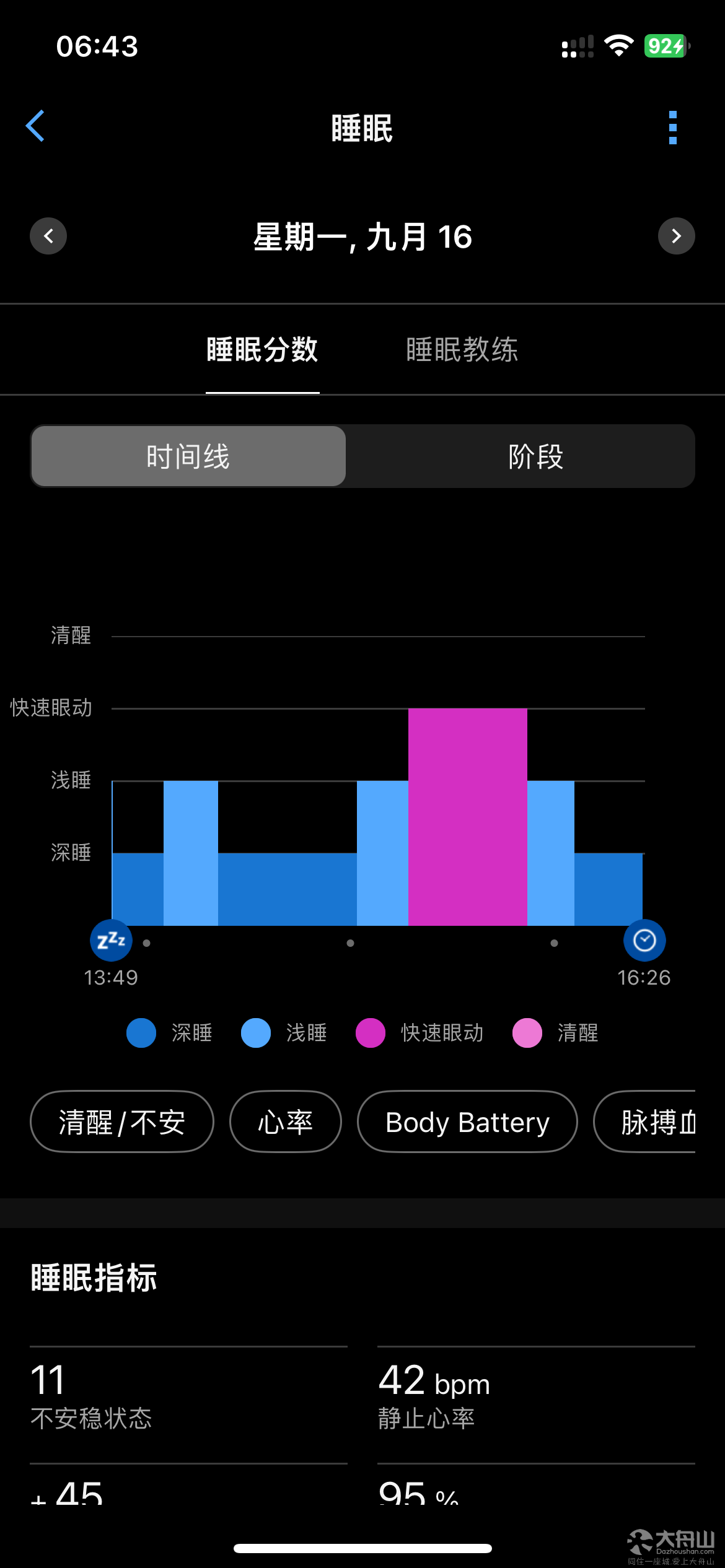725x1568 pixels.
Task: Show Body Battery overlay on chart
Action: [x=467, y=1122]
